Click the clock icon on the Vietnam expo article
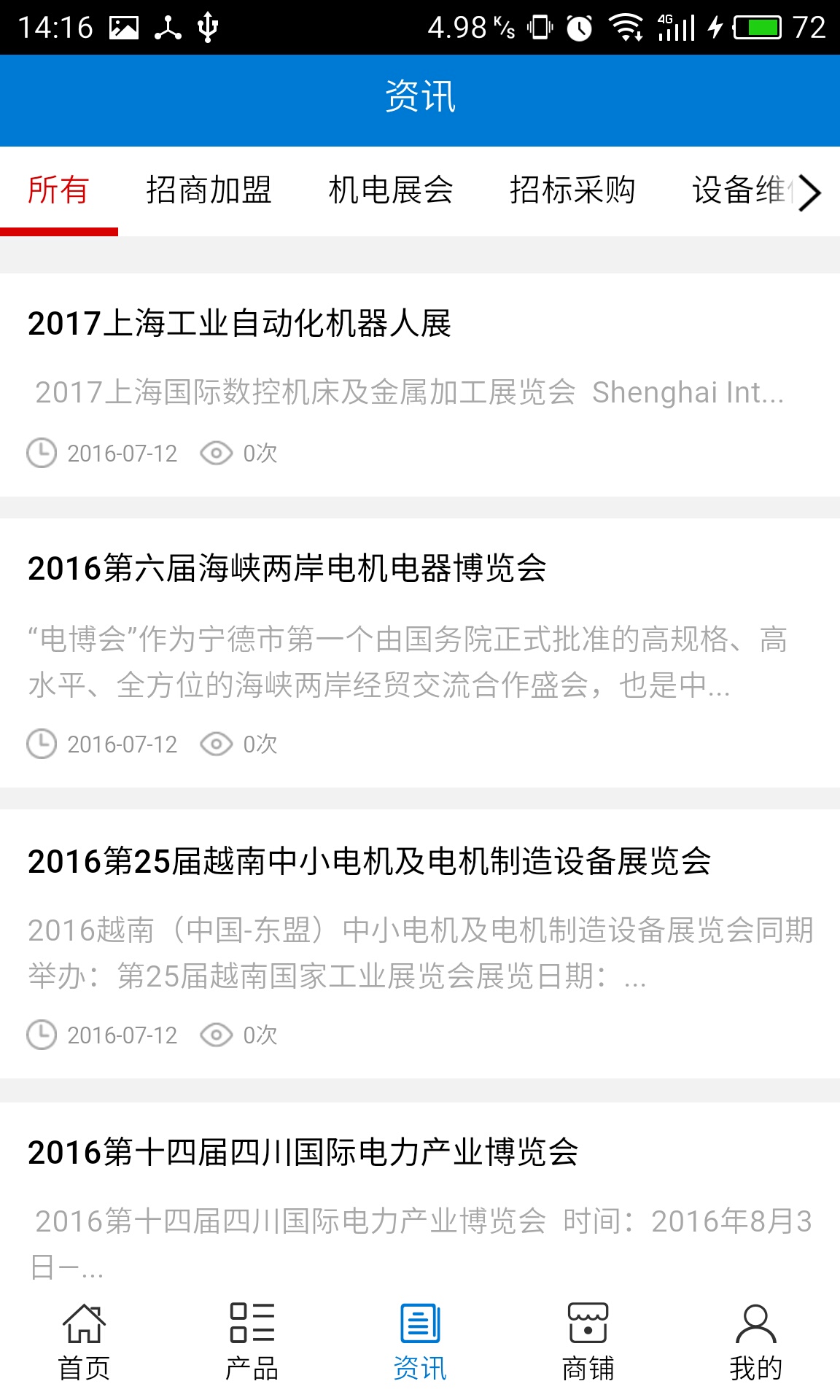The width and height of the screenshot is (840, 1400). tap(42, 1035)
